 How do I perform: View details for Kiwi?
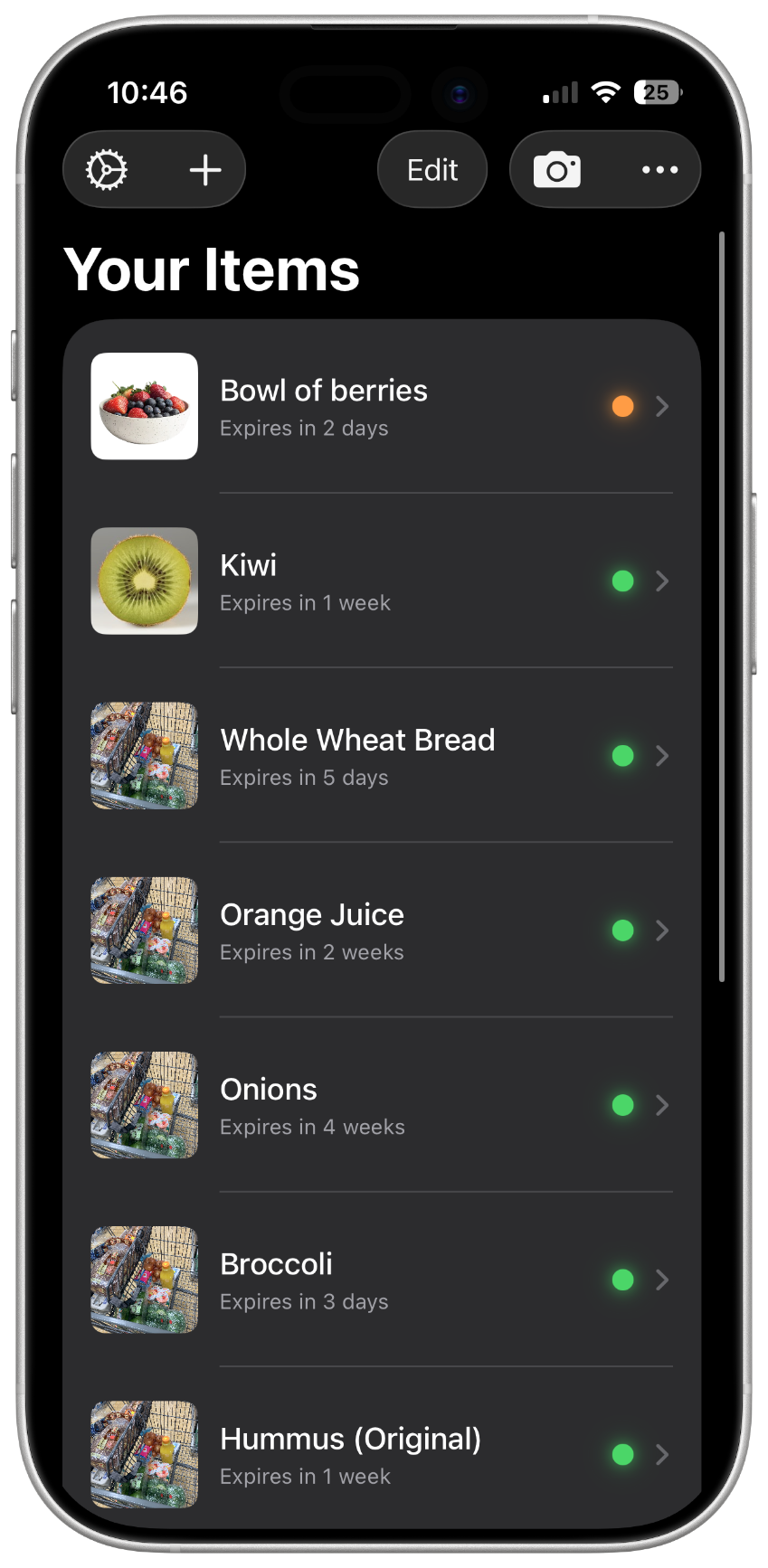[x=380, y=581]
